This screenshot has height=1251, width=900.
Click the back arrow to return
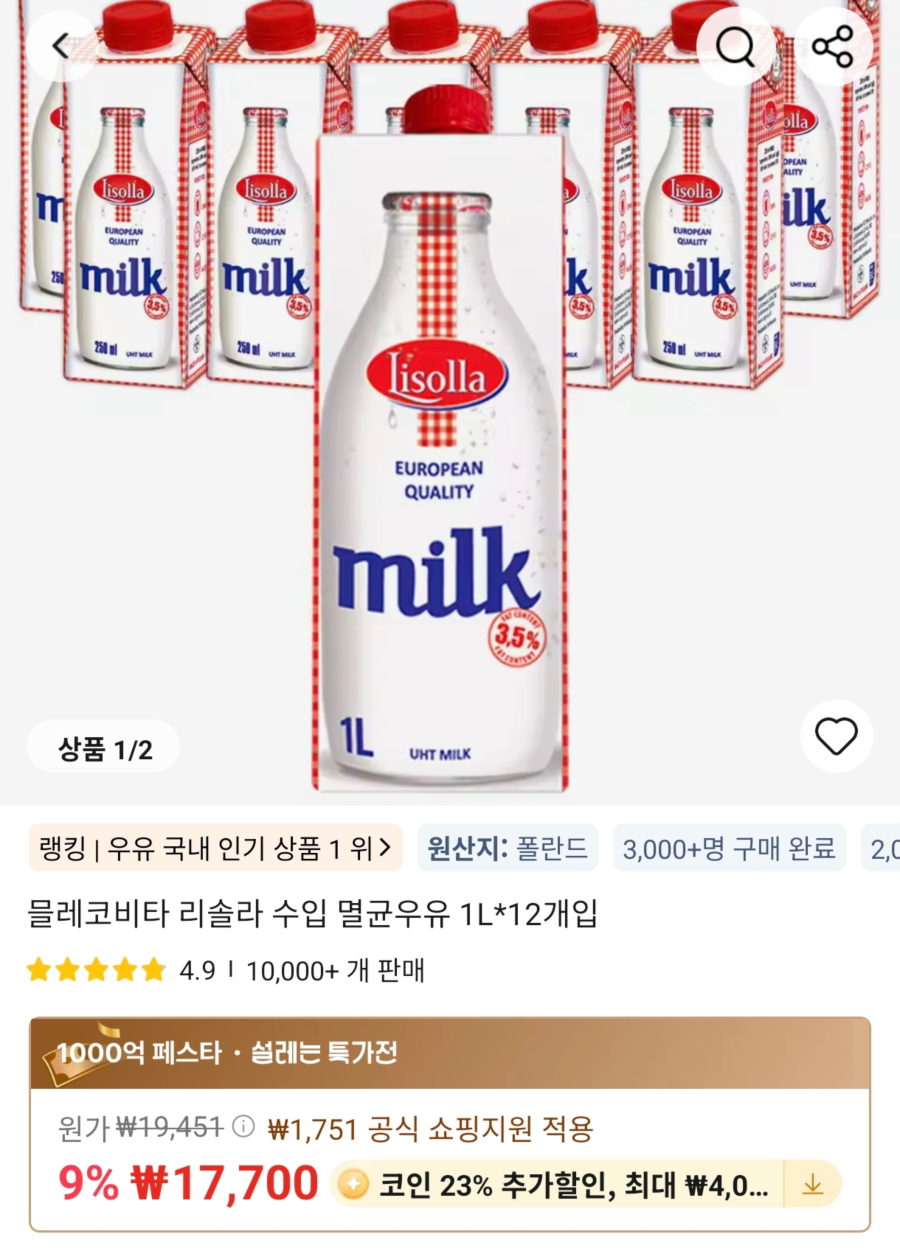click(62, 46)
